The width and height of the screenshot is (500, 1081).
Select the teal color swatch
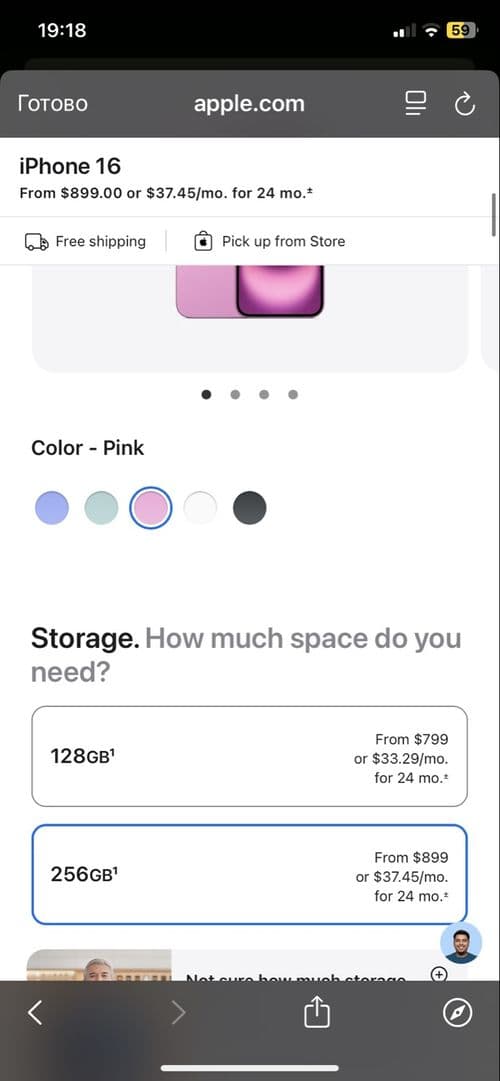pos(101,508)
